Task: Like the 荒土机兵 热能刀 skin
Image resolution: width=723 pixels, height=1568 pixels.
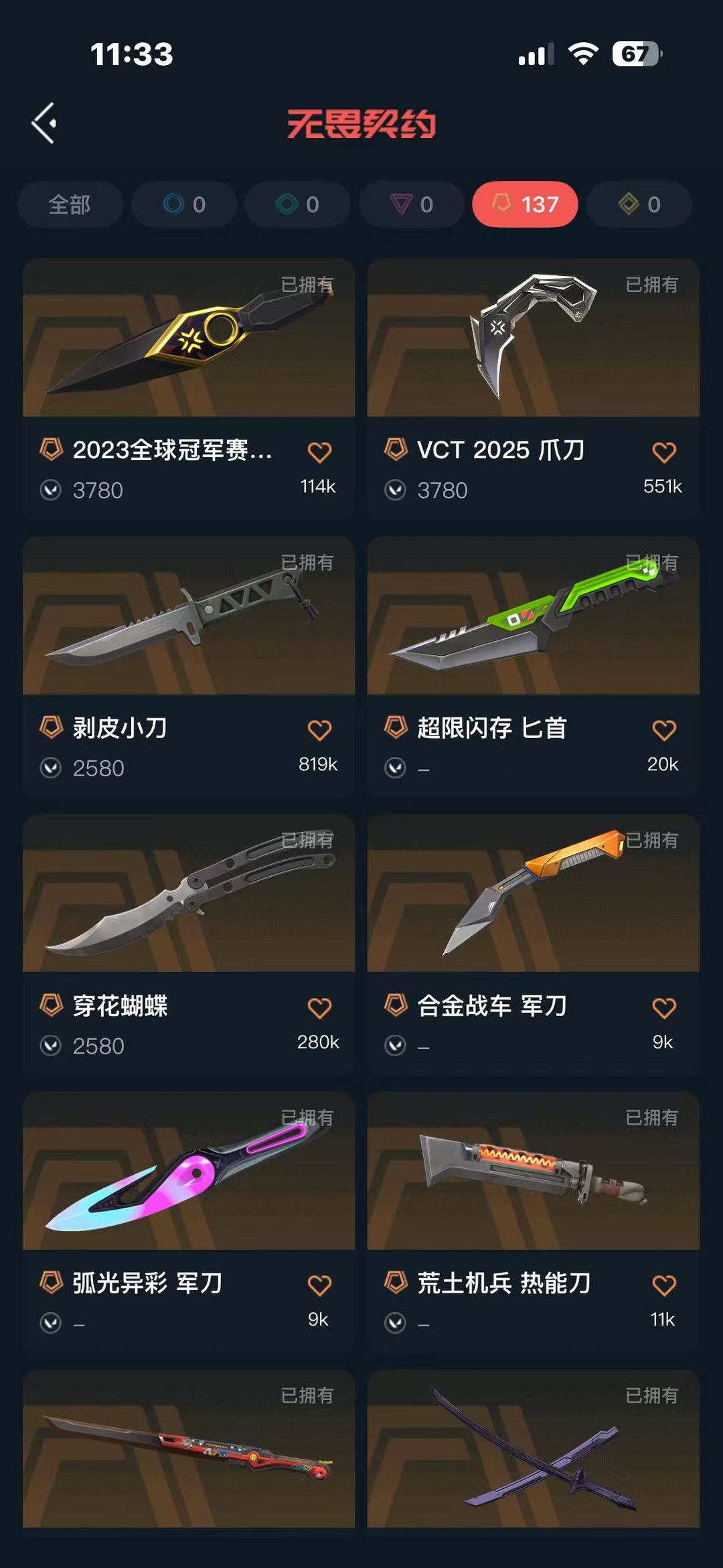Action: 663,1285
